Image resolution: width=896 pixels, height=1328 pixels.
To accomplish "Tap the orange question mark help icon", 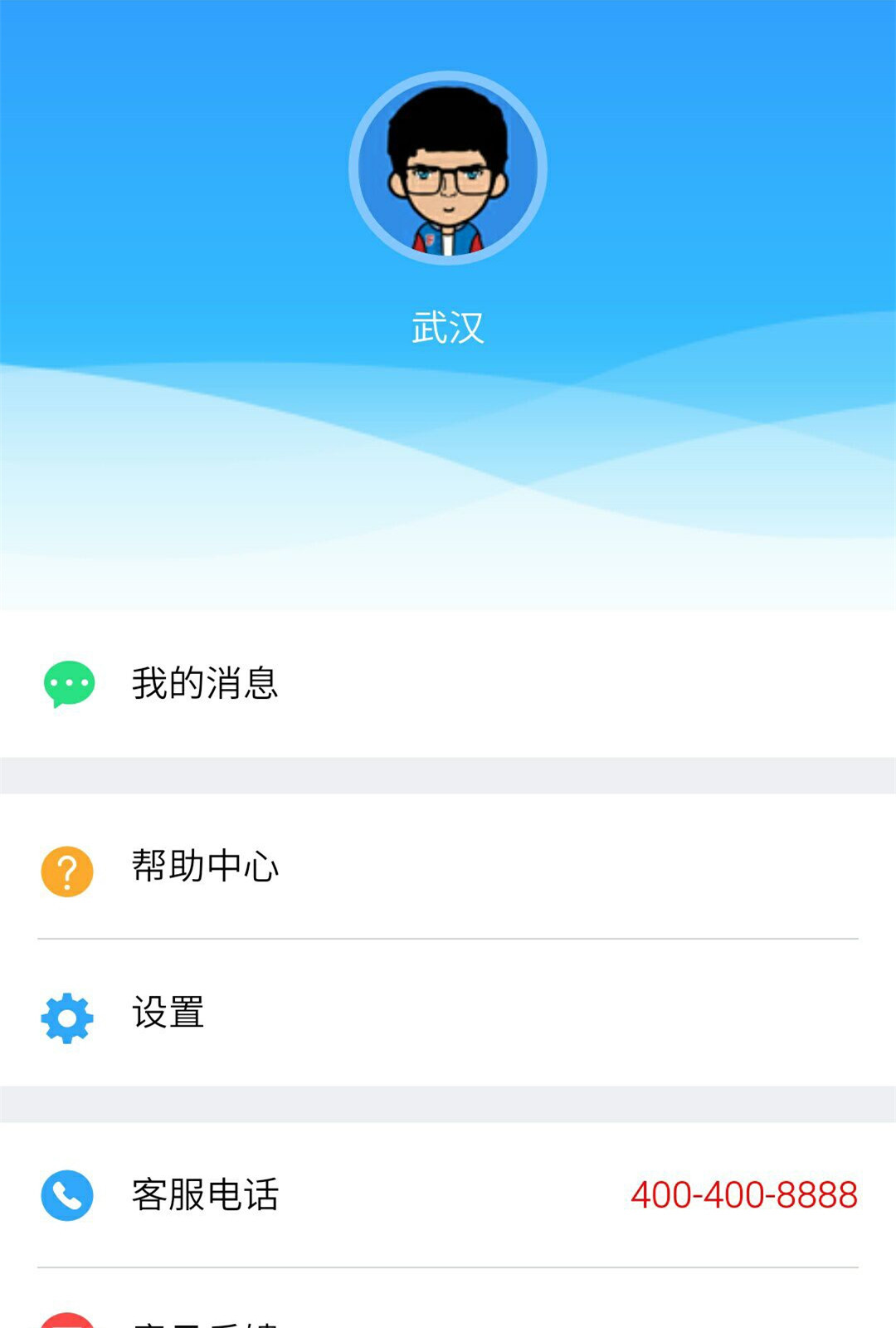I will [66, 868].
